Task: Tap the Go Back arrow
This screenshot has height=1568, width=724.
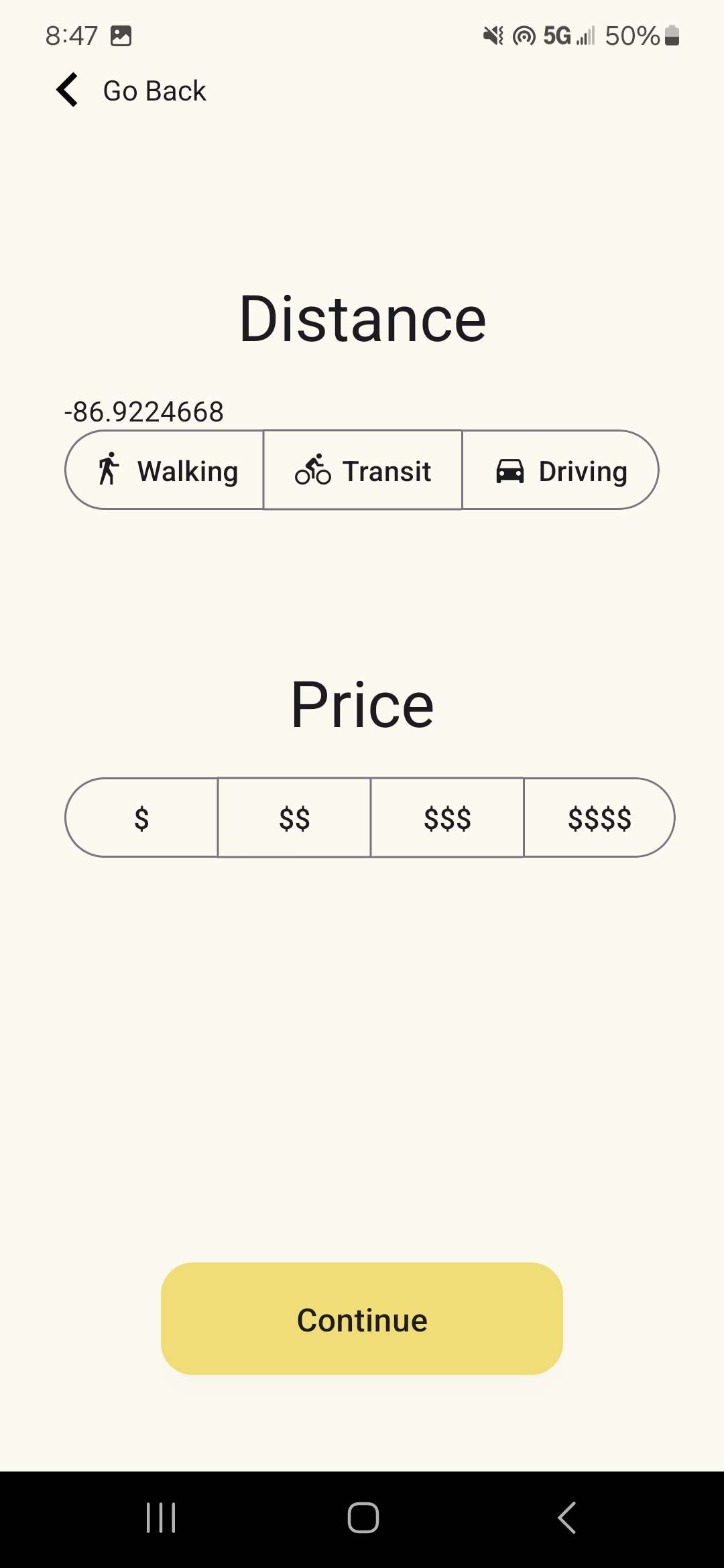Action: pos(68,90)
